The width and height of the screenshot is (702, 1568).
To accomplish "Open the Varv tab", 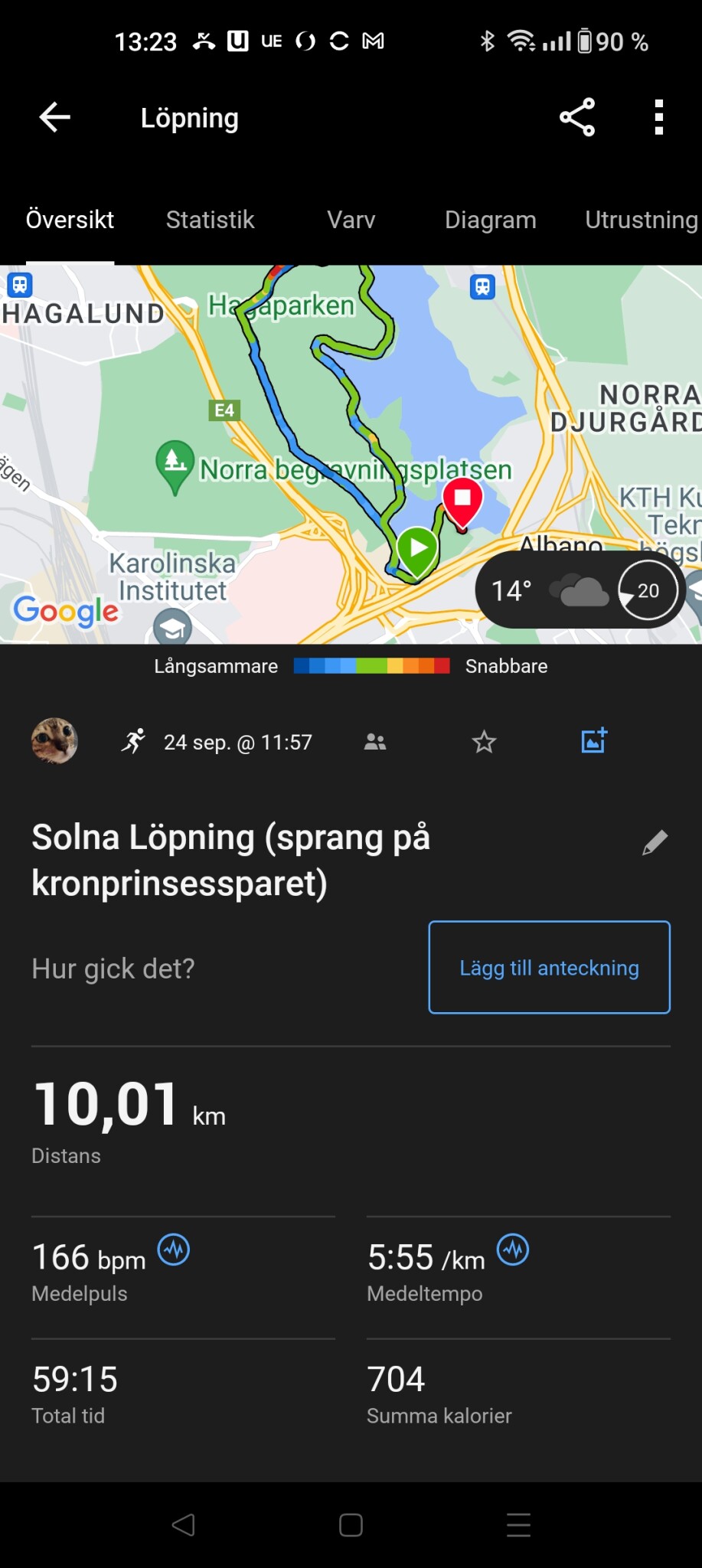I will pos(351,220).
